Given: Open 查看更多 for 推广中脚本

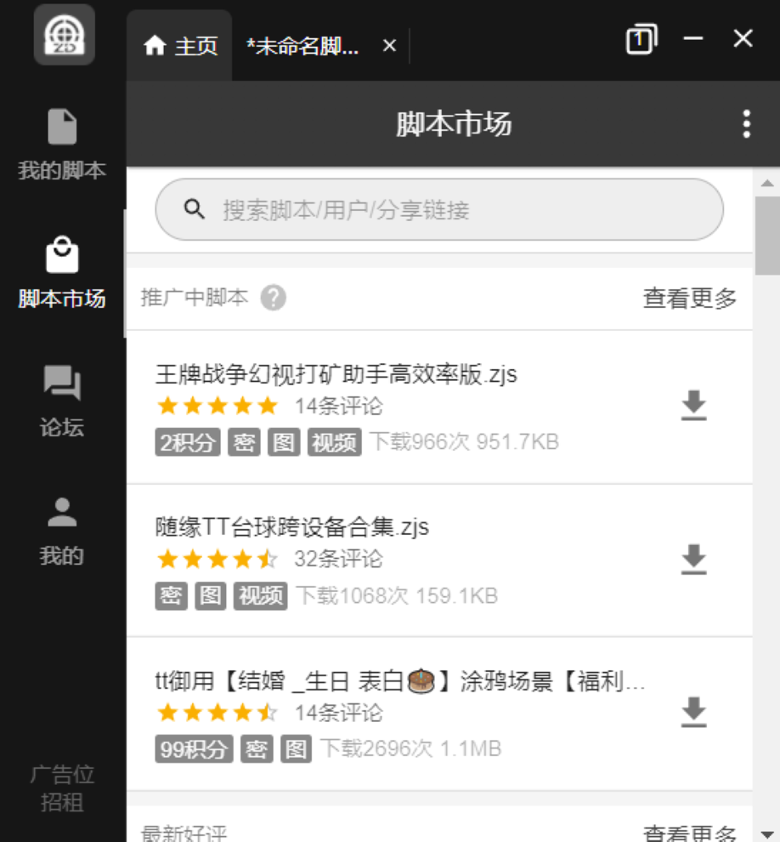Looking at the screenshot, I should [688, 297].
